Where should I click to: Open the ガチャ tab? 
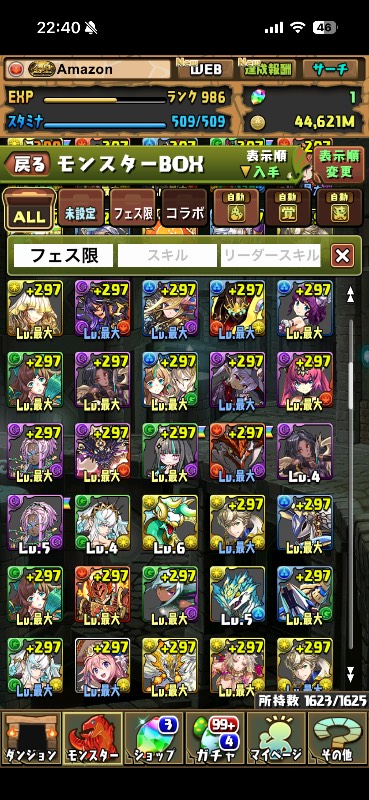pos(215,738)
